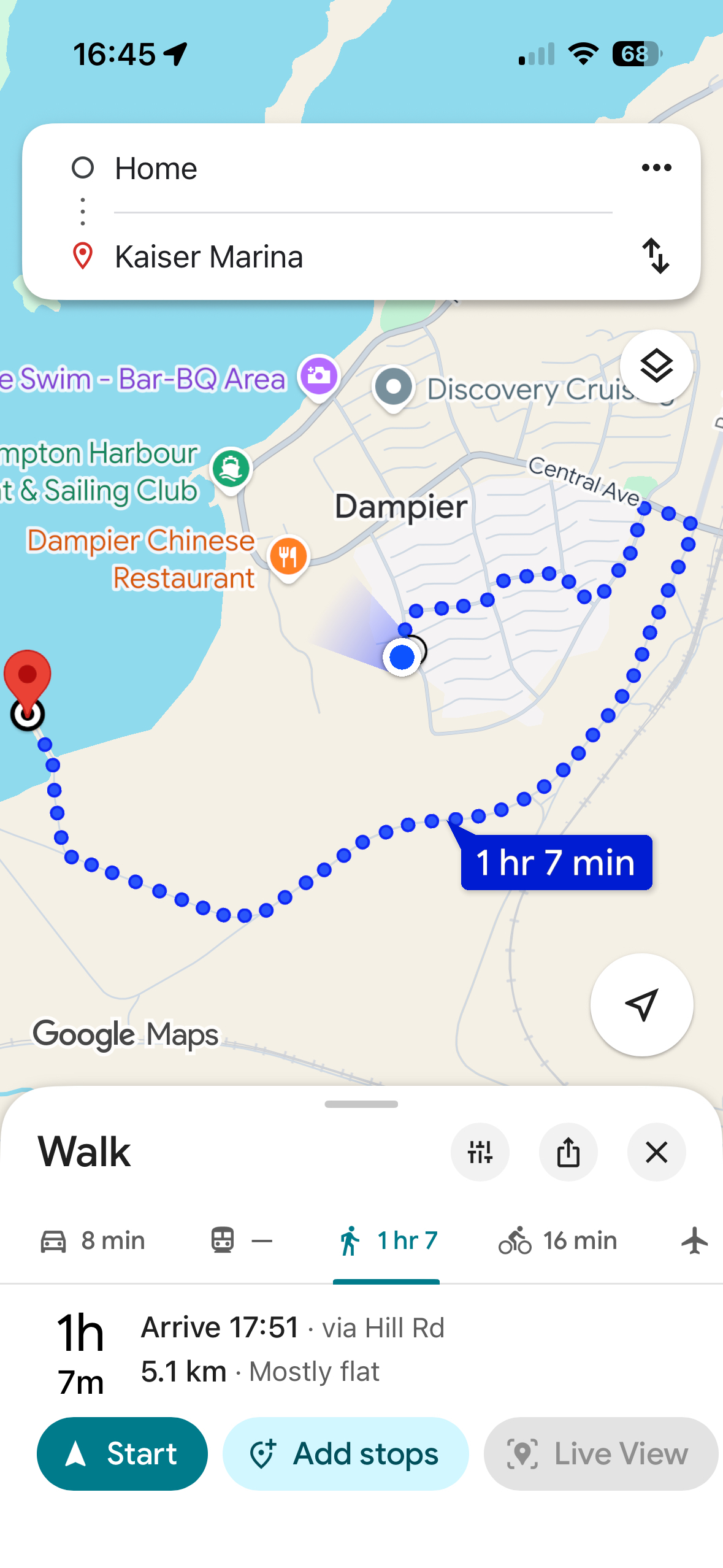Open the three-dot overflow menu

click(656, 167)
